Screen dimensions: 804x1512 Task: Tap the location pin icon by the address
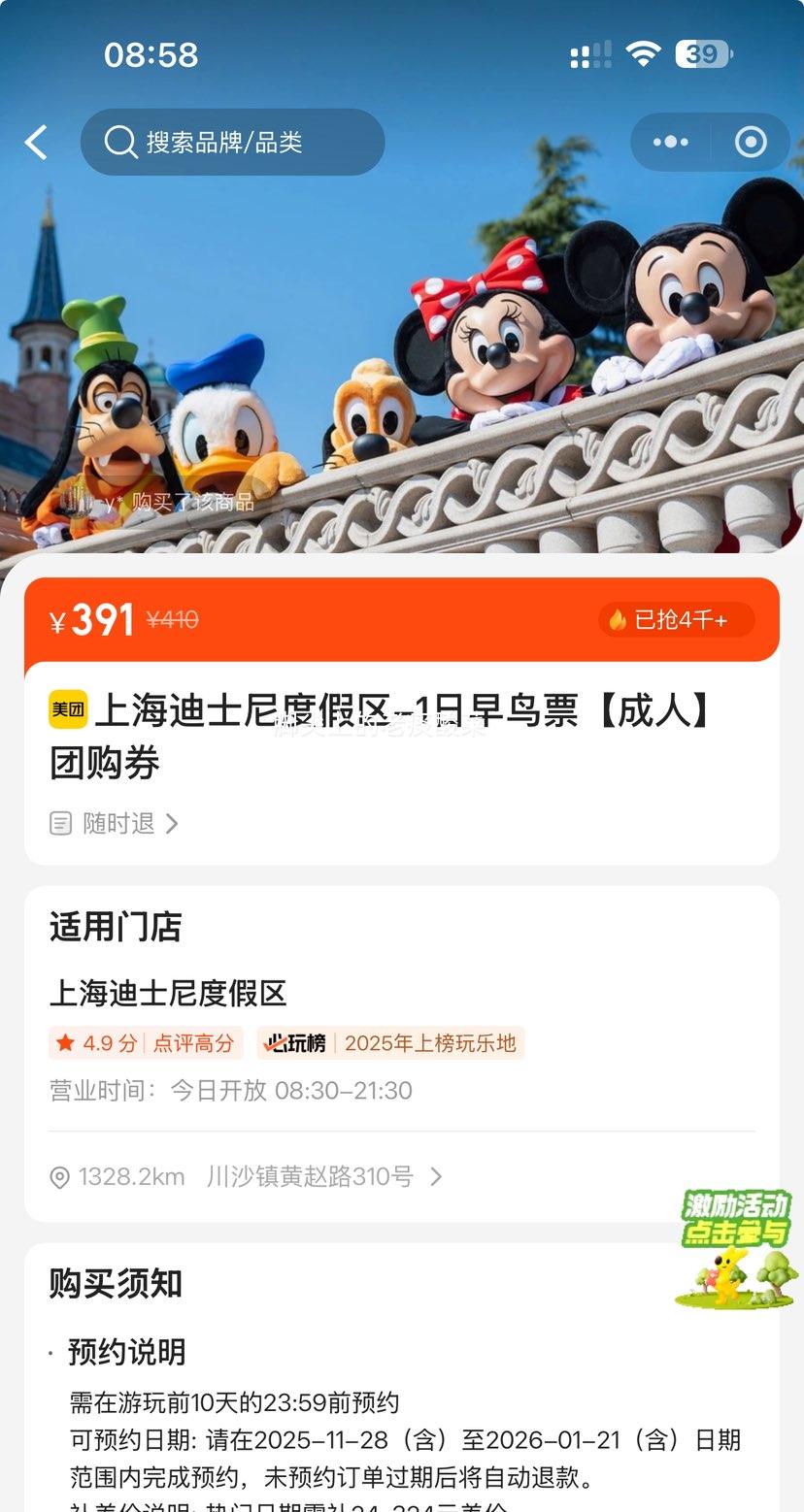tap(60, 1176)
